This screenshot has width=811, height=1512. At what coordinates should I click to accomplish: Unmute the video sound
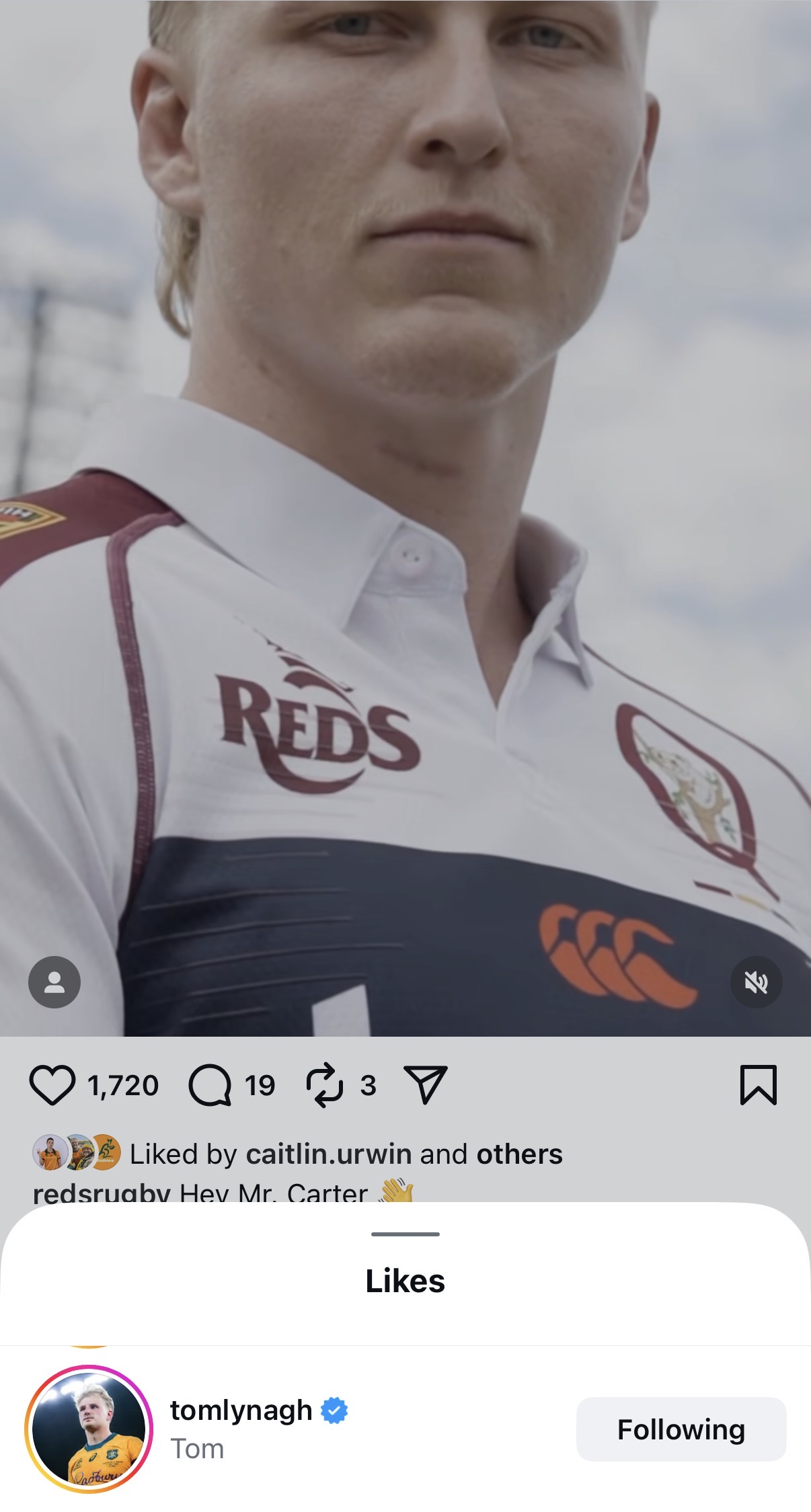(757, 983)
